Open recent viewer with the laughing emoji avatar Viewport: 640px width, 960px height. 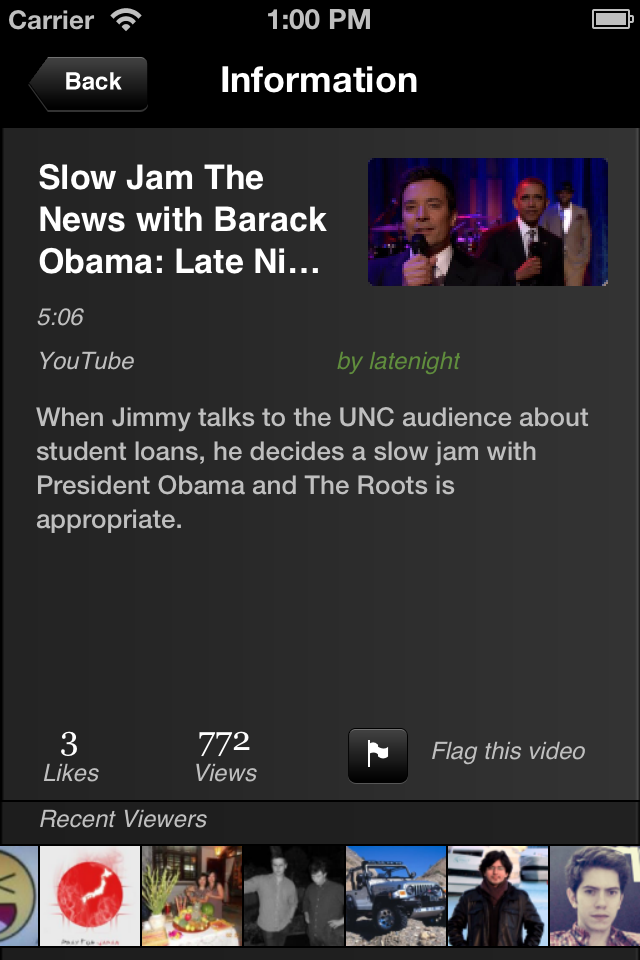pyautogui.click(x=18, y=896)
